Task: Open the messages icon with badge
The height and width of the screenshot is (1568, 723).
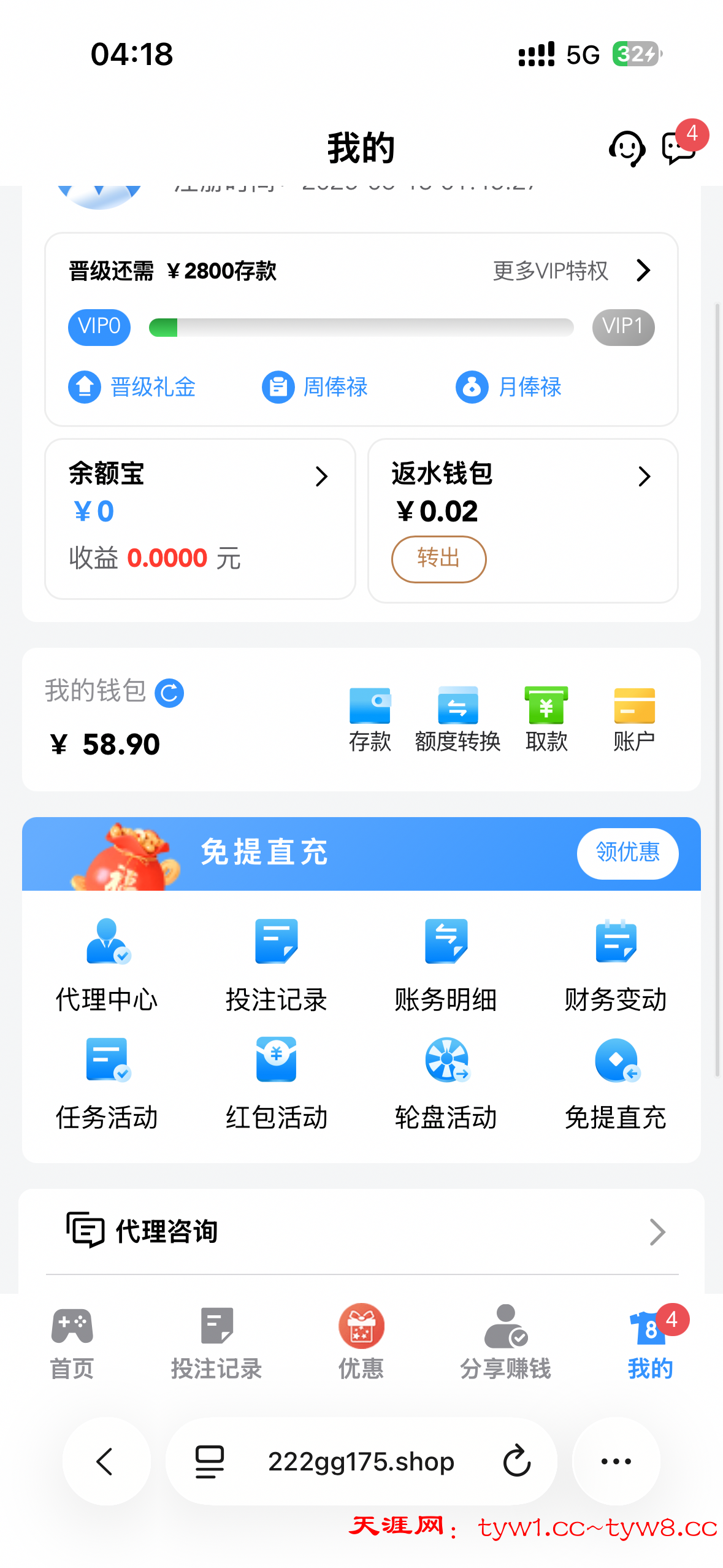Action: (x=679, y=148)
